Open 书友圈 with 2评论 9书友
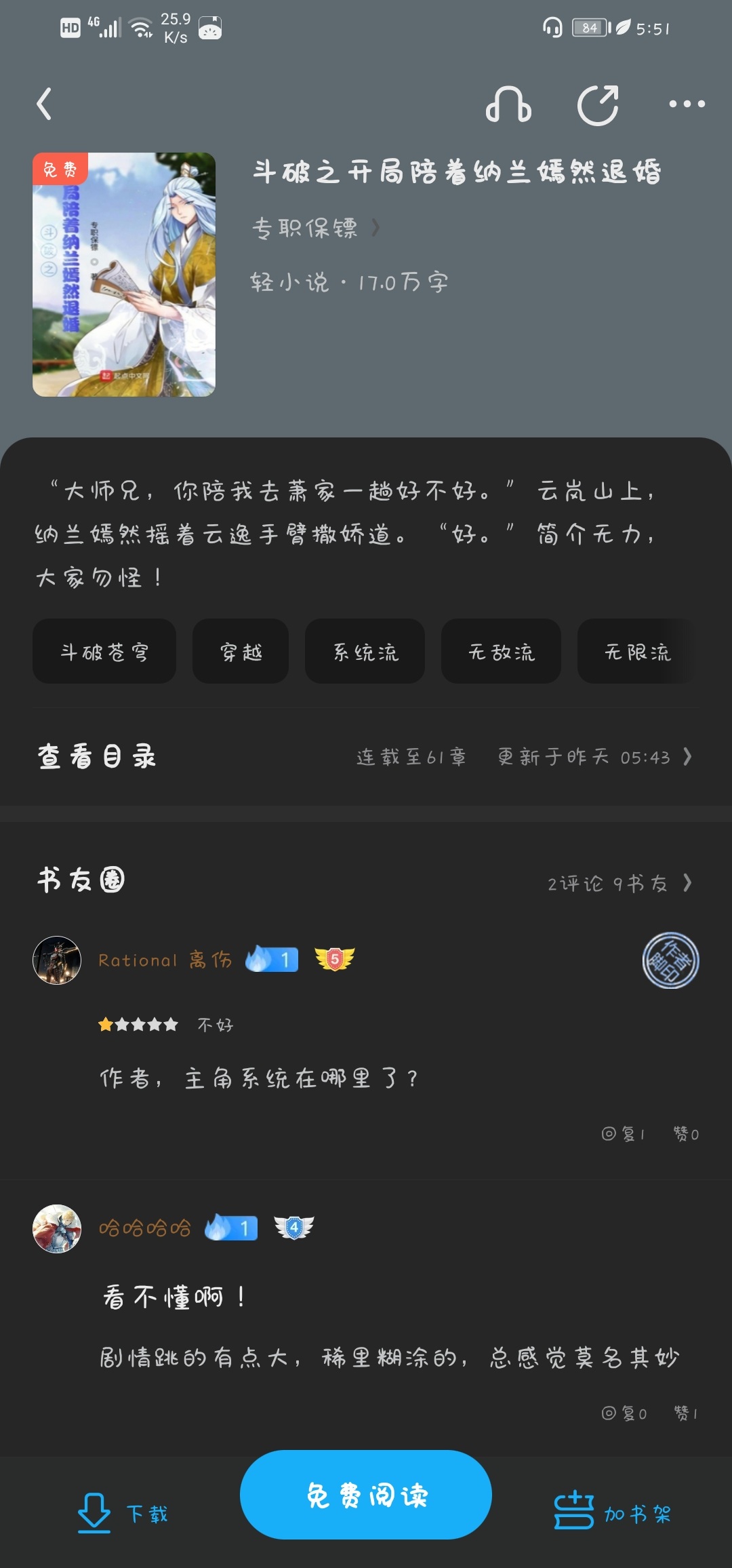This screenshot has width=732, height=1568. (x=619, y=883)
